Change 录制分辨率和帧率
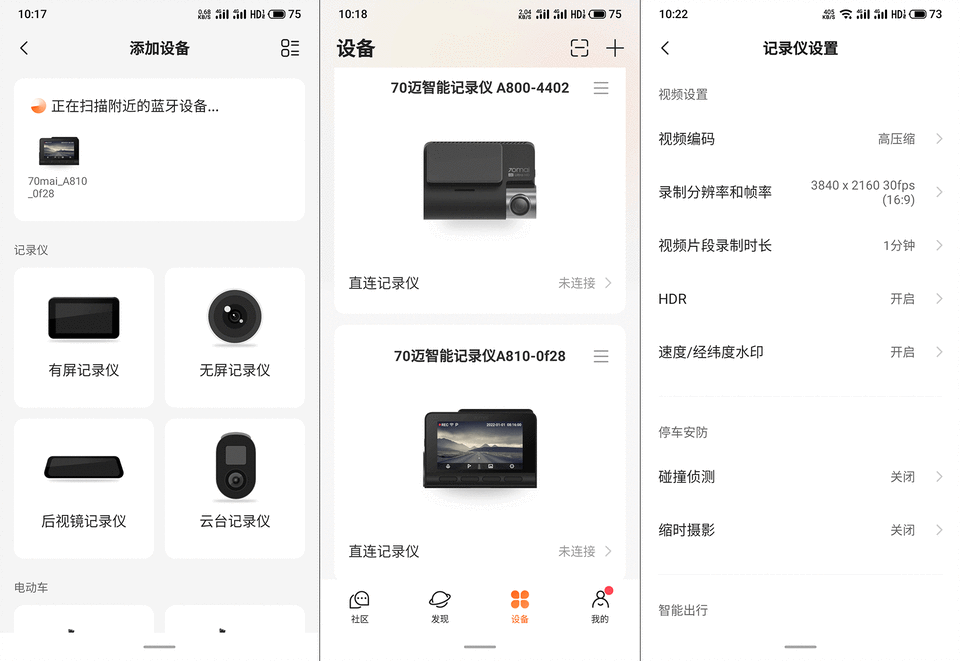 800,192
